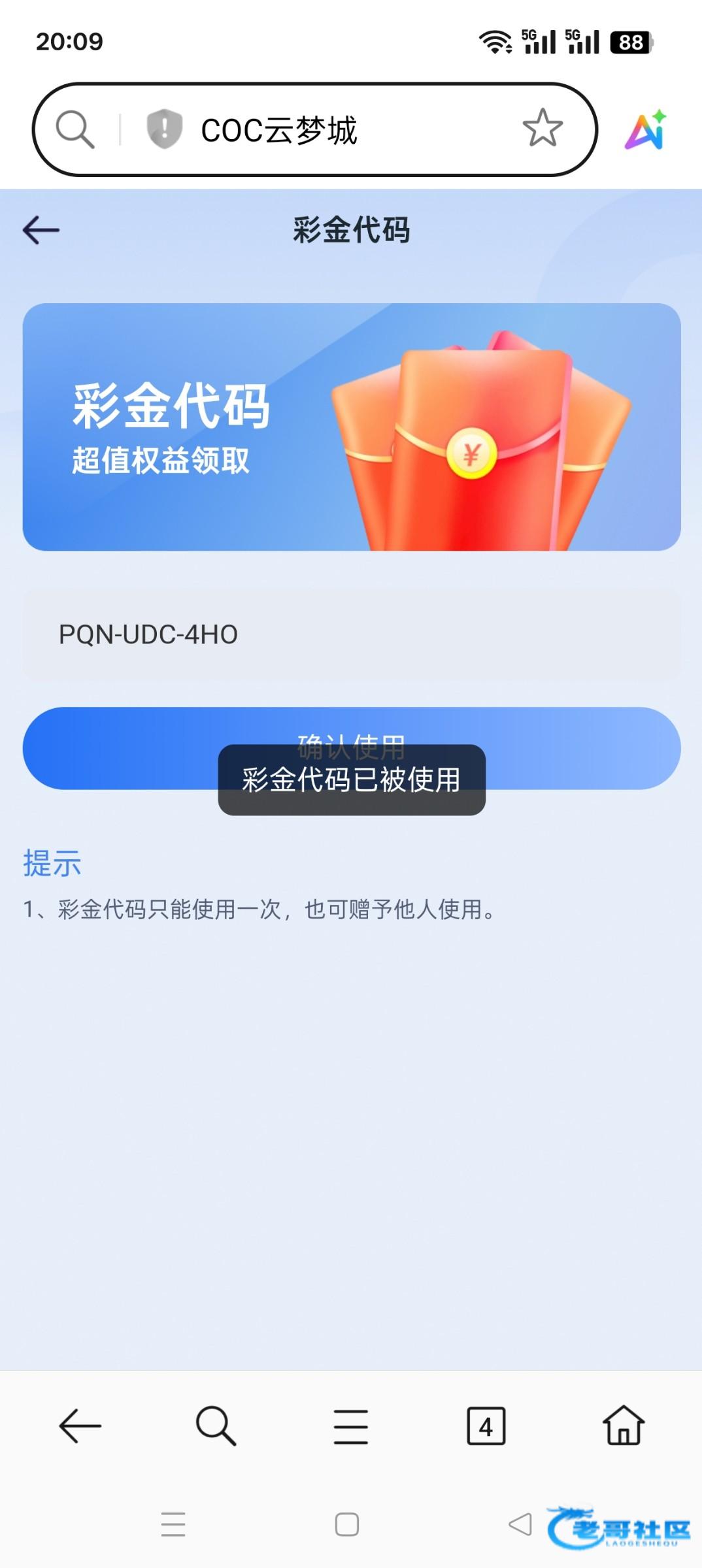Viewport: 702px width, 1568px height.
Task: Open the browser menu in the toolbar
Action: (x=351, y=1426)
